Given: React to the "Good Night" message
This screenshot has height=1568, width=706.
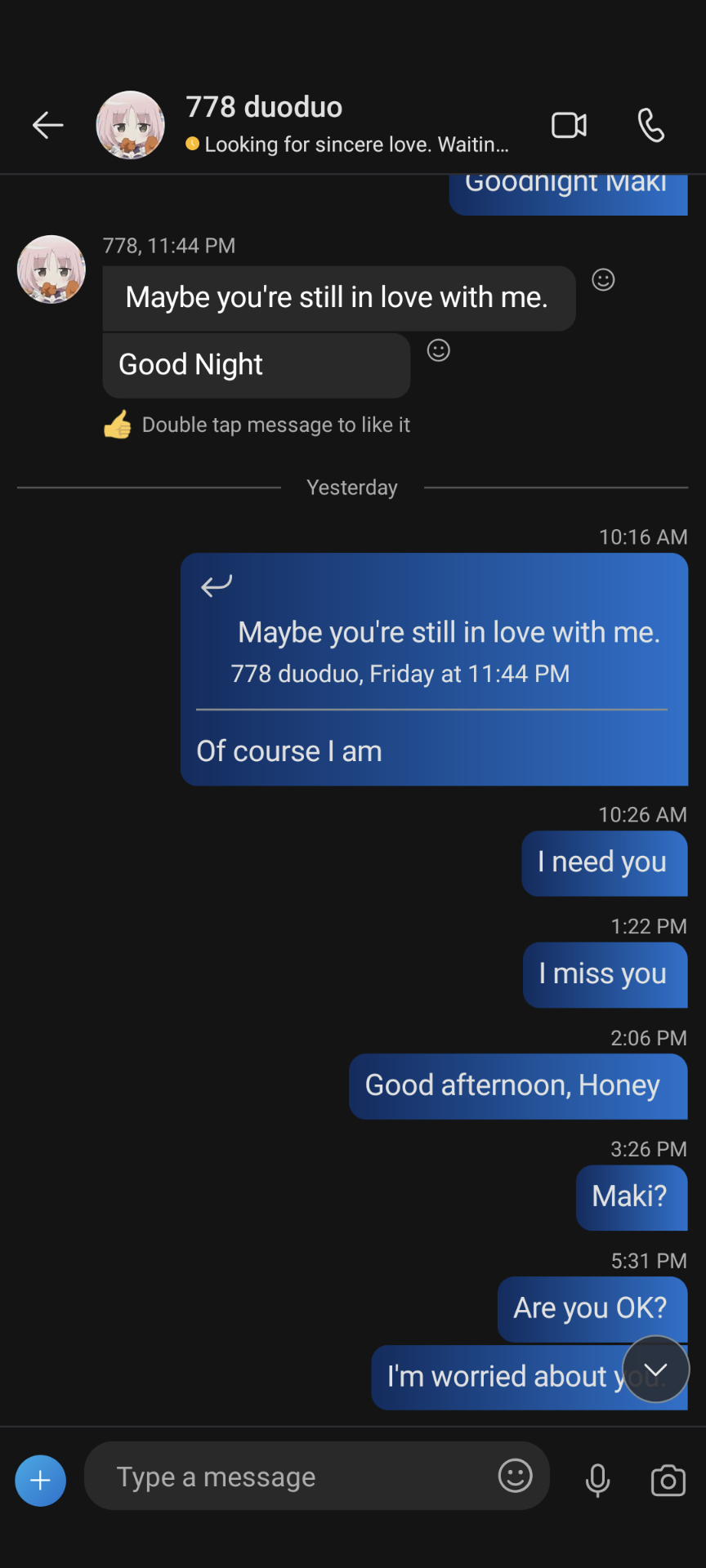Looking at the screenshot, I should click(x=439, y=350).
